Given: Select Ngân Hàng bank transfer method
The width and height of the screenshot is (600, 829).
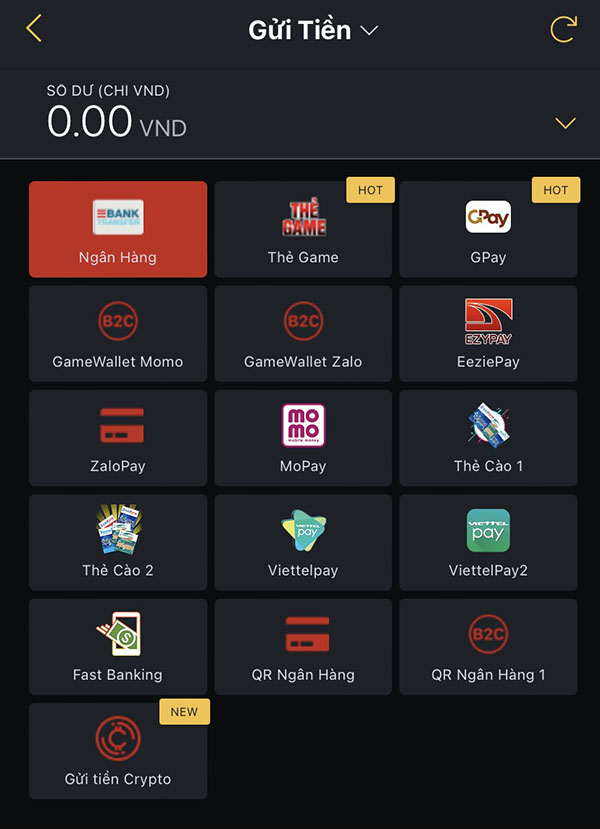Looking at the screenshot, I should tap(118, 229).
